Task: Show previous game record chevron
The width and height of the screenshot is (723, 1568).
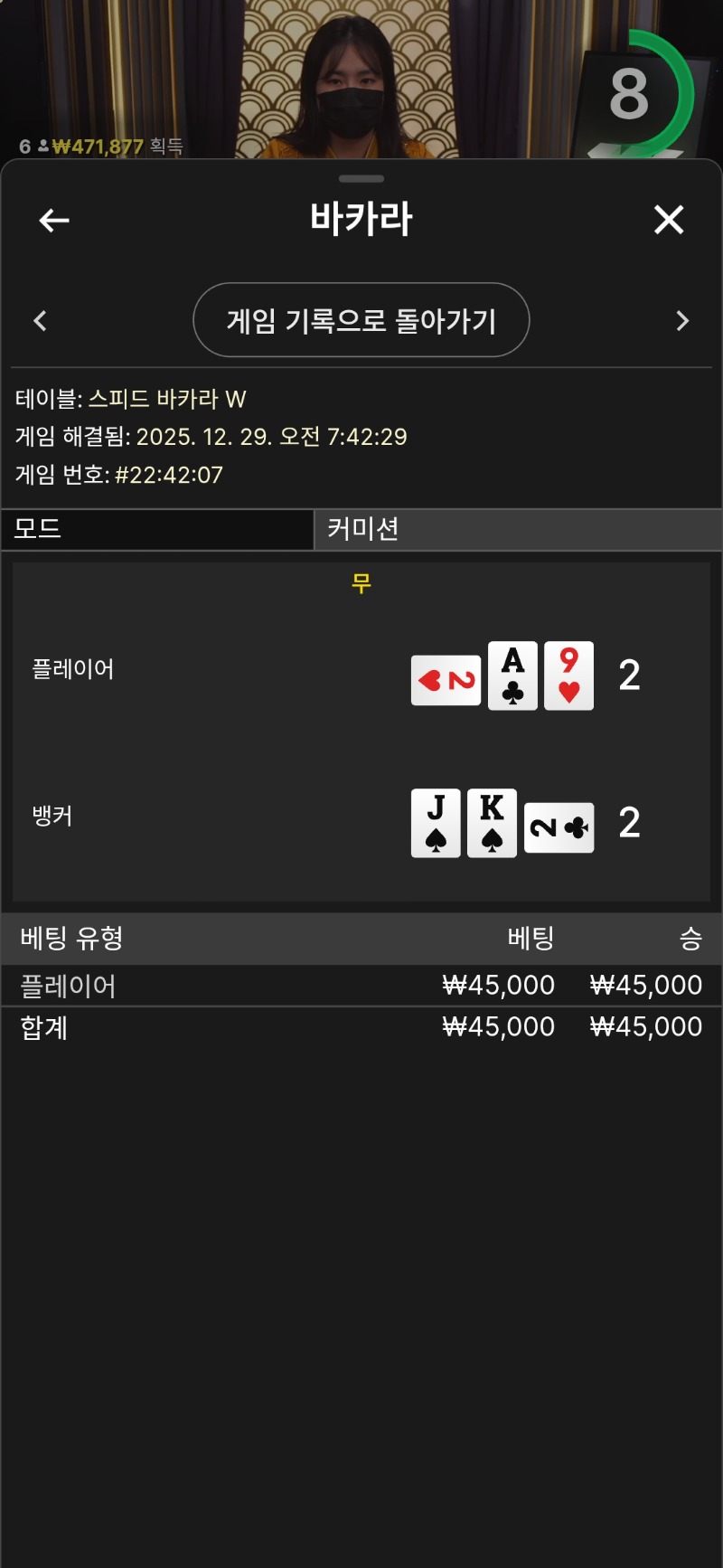Action: (40, 321)
